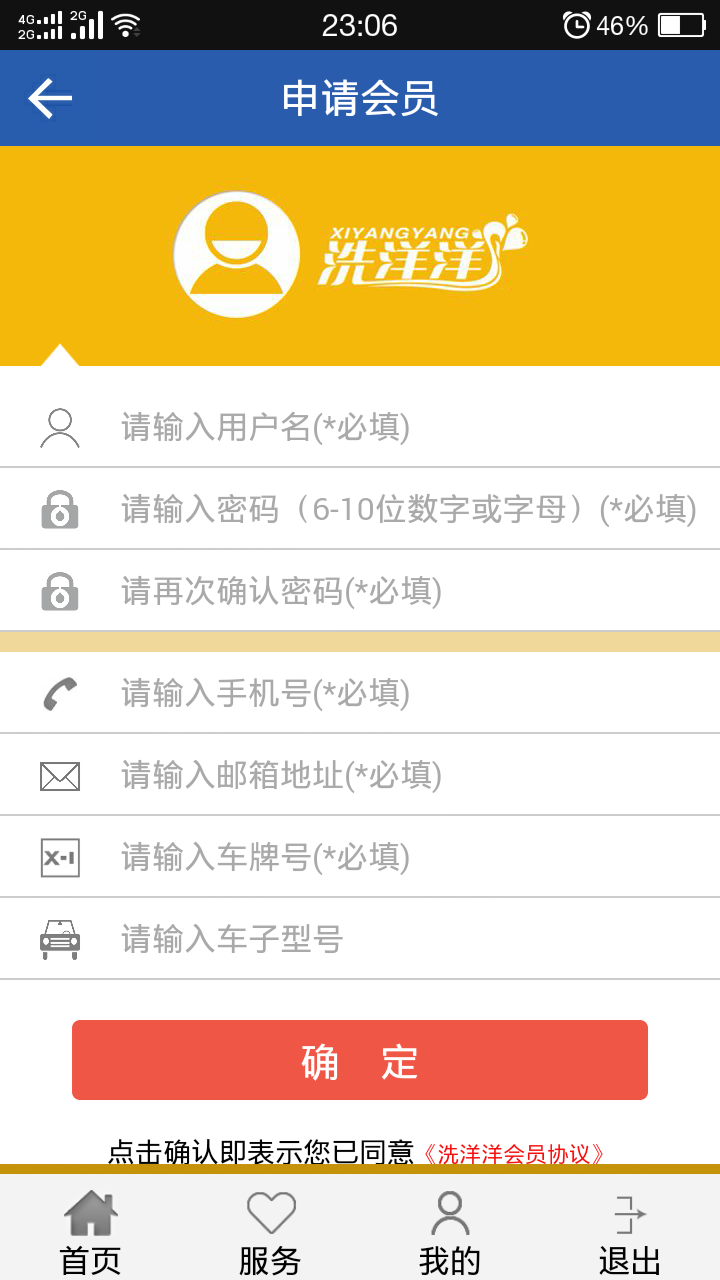Tap the license plate number field
Viewport: 720px width, 1280px height.
360,857
